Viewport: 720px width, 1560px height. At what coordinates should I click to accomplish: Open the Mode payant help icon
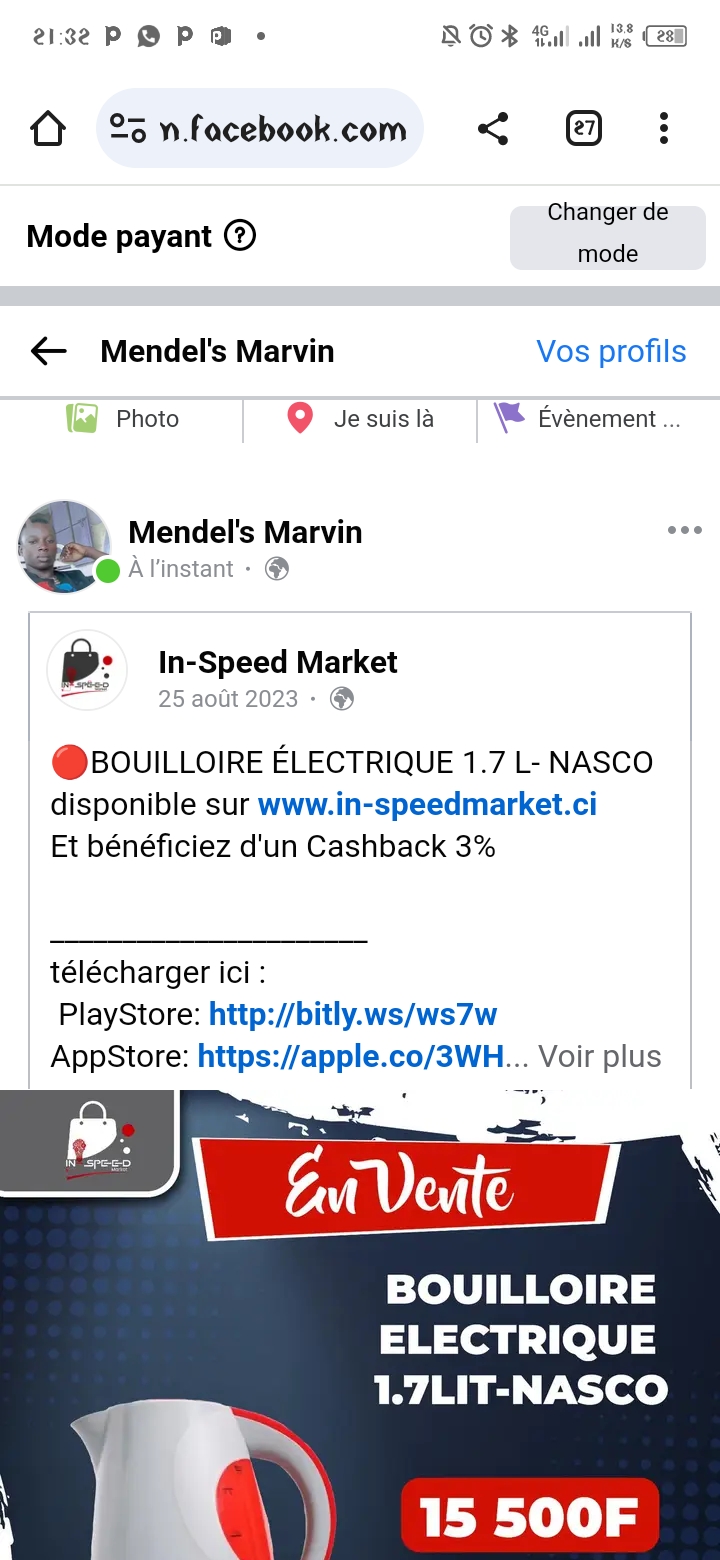click(x=240, y=236)
